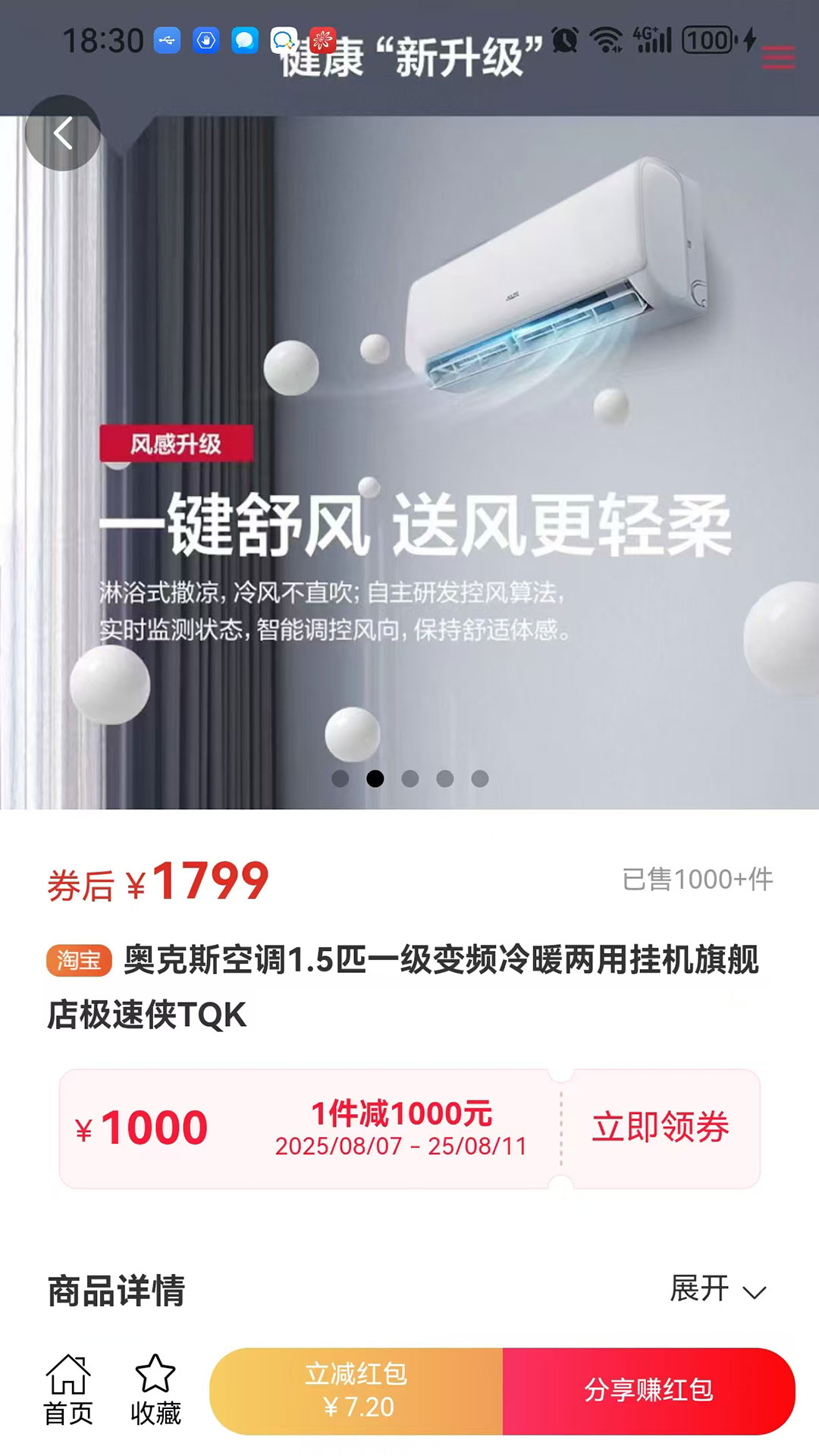Viewport: 819px width, 1456px height.
Task: Tap the 淘宝 badge before the product title
Action: click(79, 959)
